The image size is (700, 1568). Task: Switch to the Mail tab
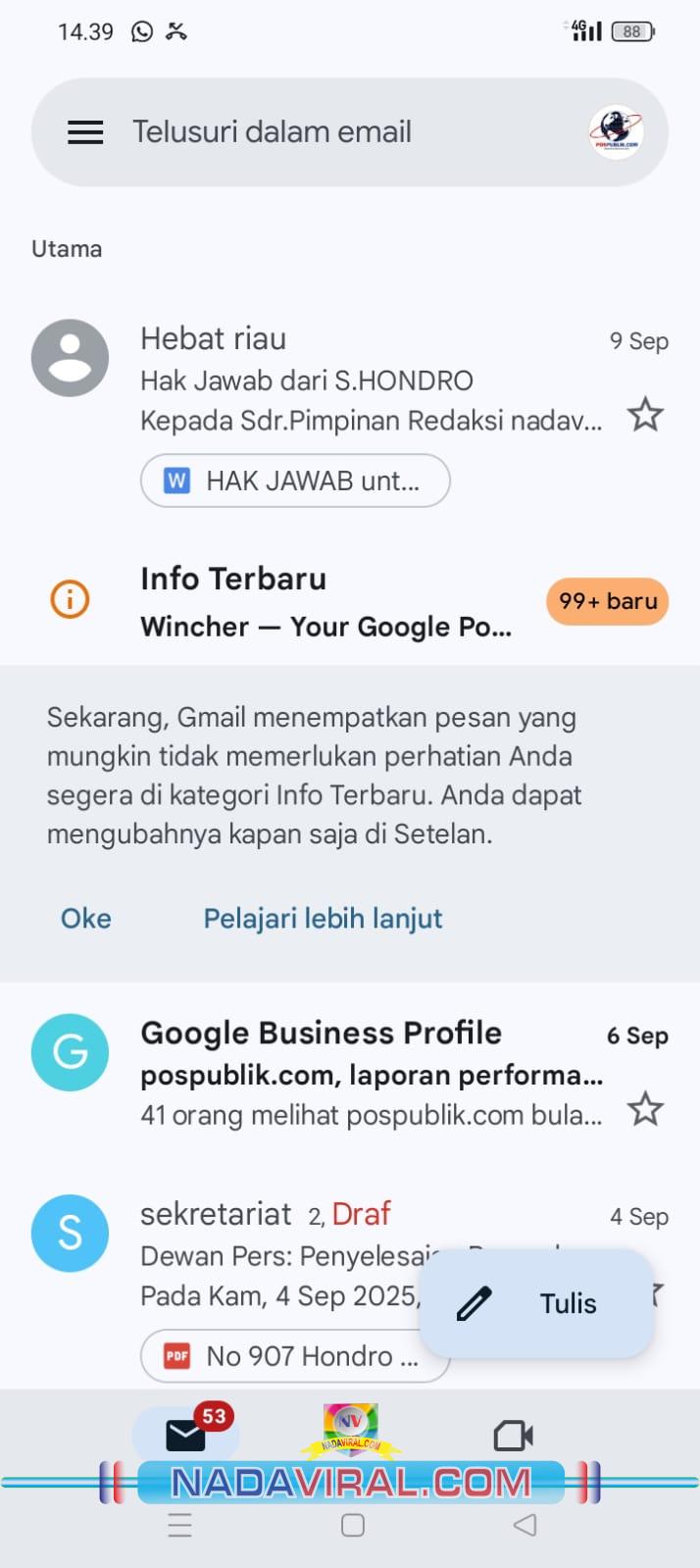point(185,1435)
